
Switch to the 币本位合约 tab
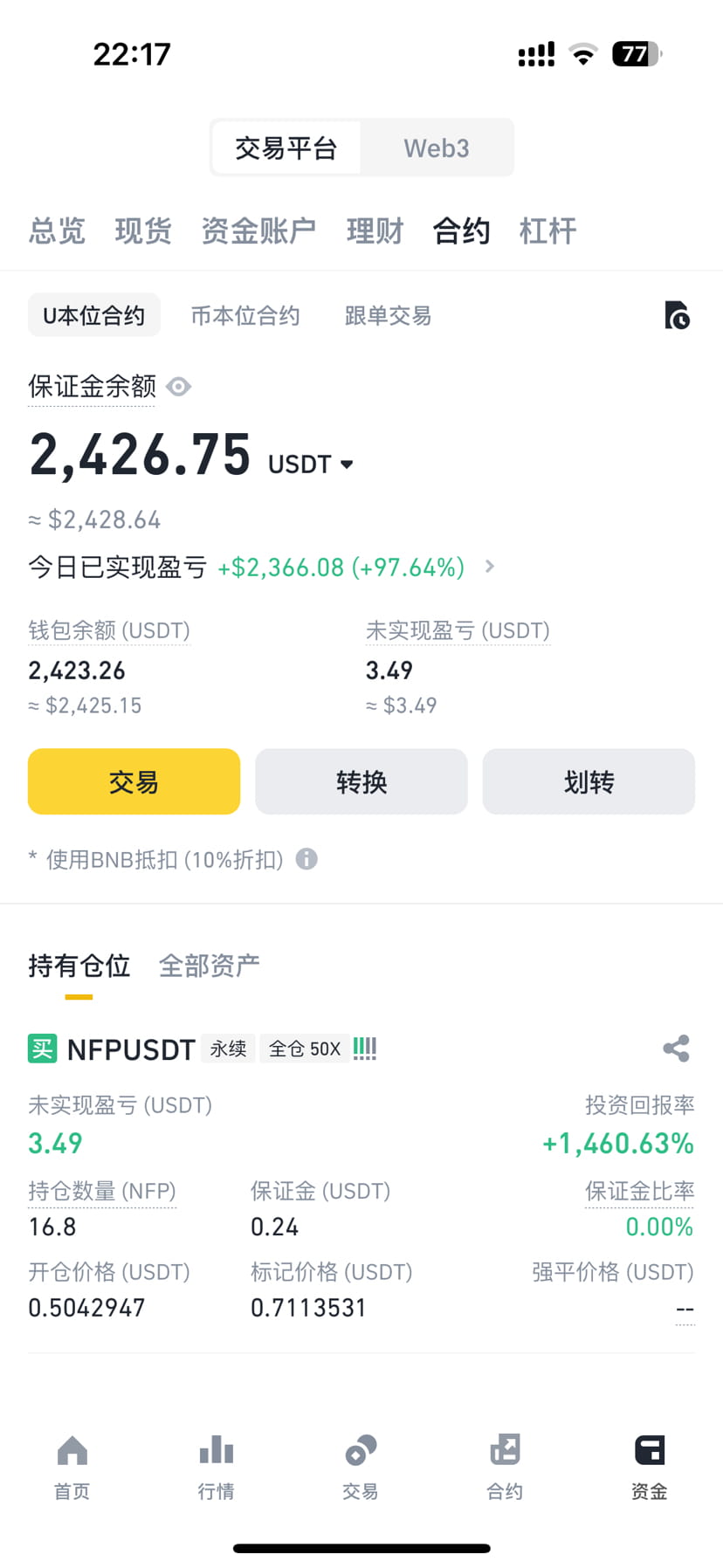click(245, 316)
